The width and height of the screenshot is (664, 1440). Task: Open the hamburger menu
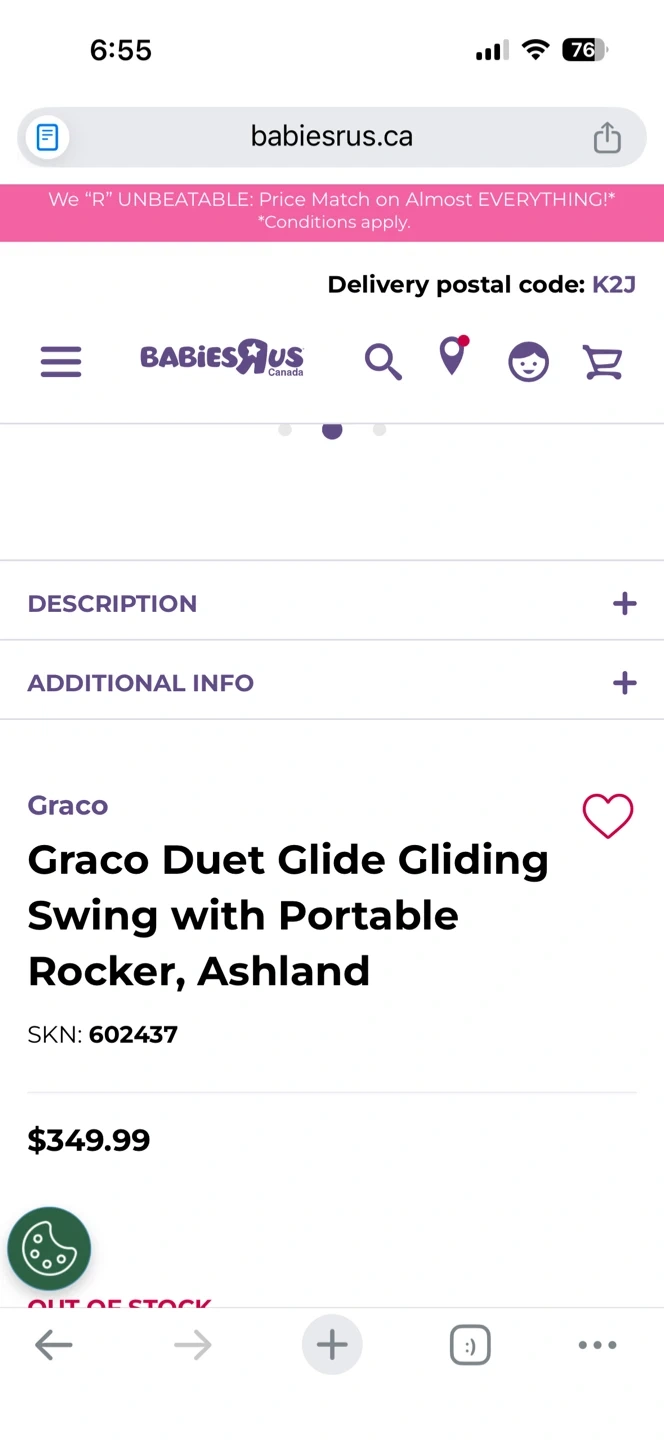pyautogui.click(x=61, y=361)
